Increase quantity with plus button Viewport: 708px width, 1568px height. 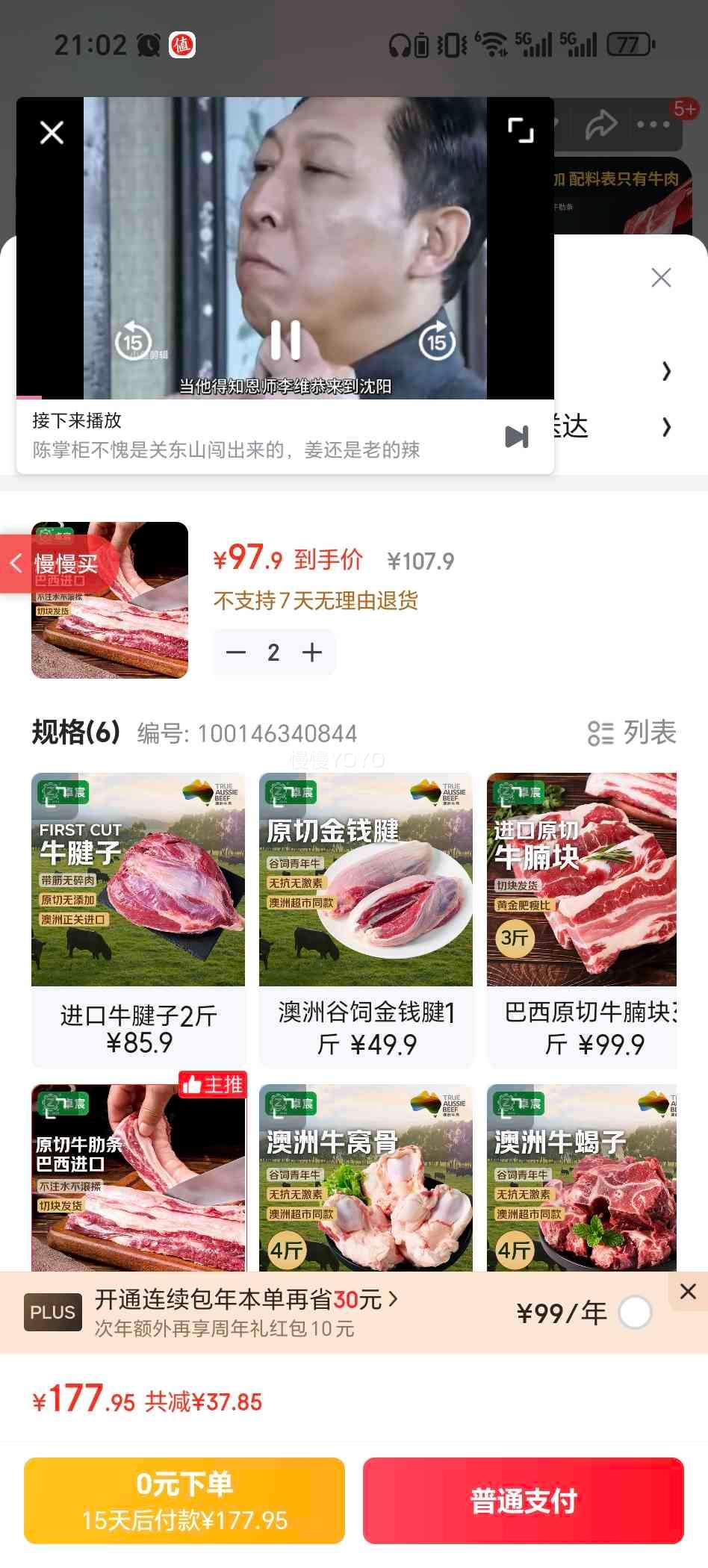[312, 653]
